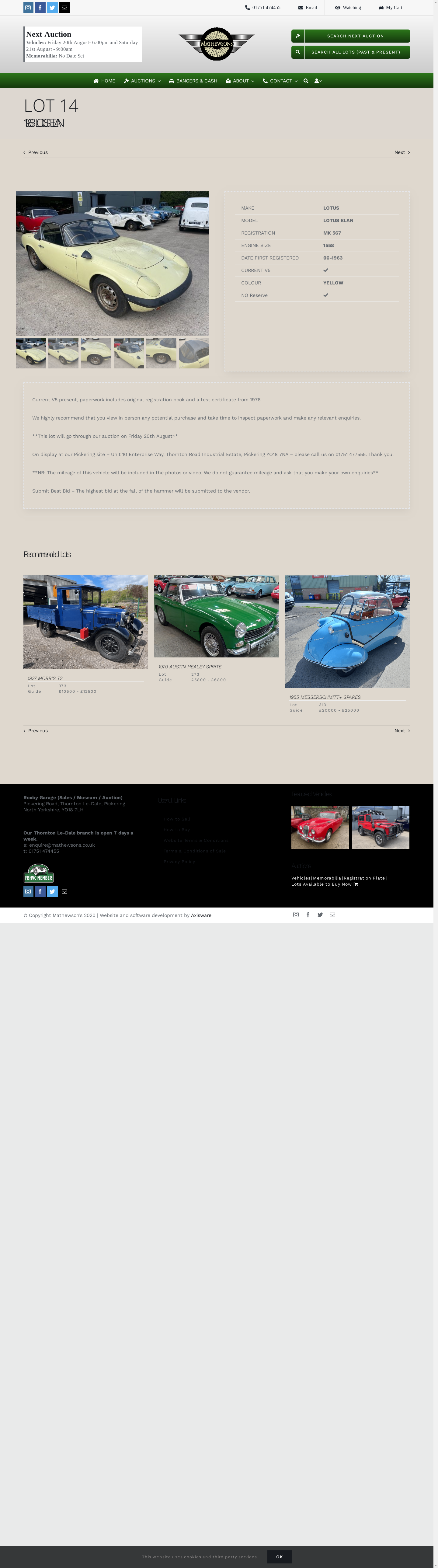Open the 1937 Morris T2 lot
Viewport: 438px width, 1568px height.
[x=86, y=622]
